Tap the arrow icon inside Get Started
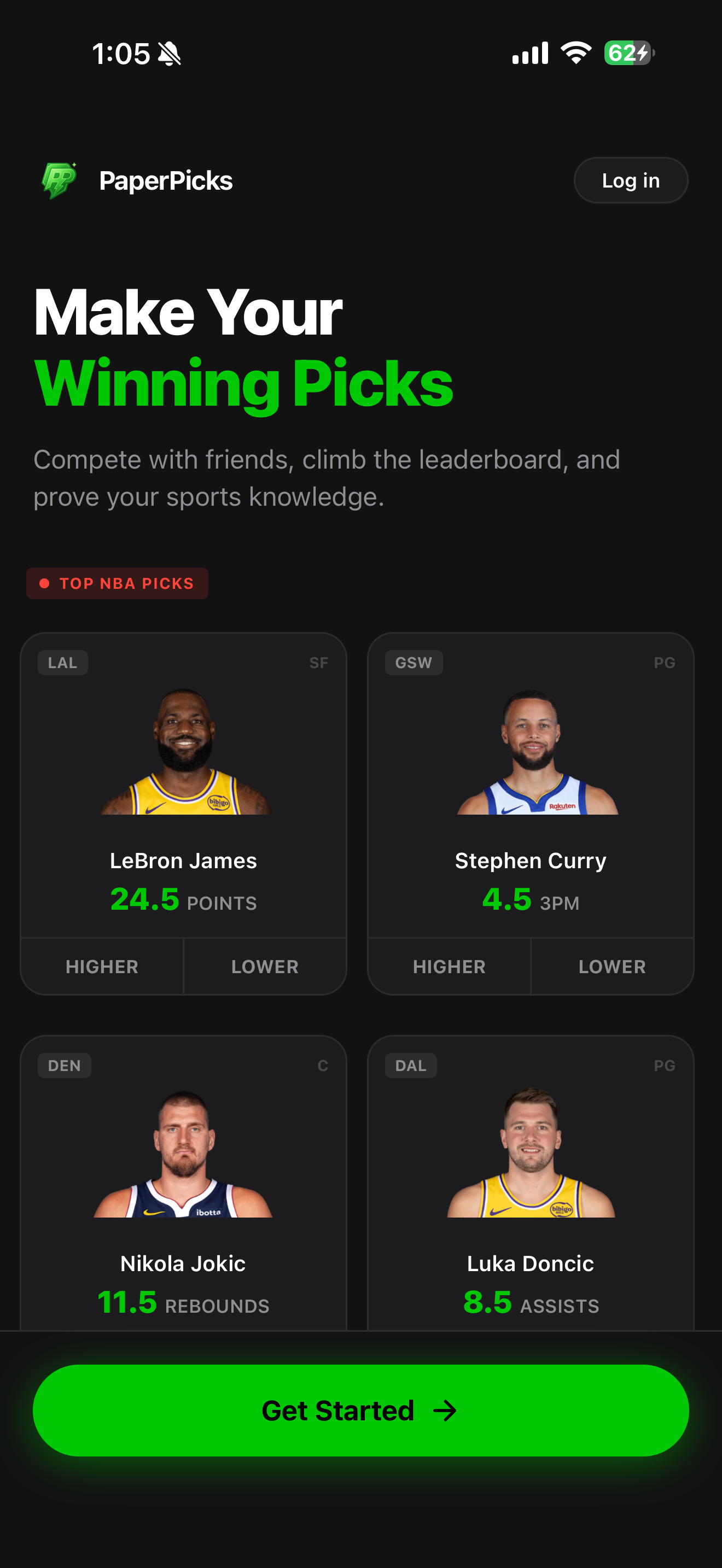 [x=445, y=1410]
